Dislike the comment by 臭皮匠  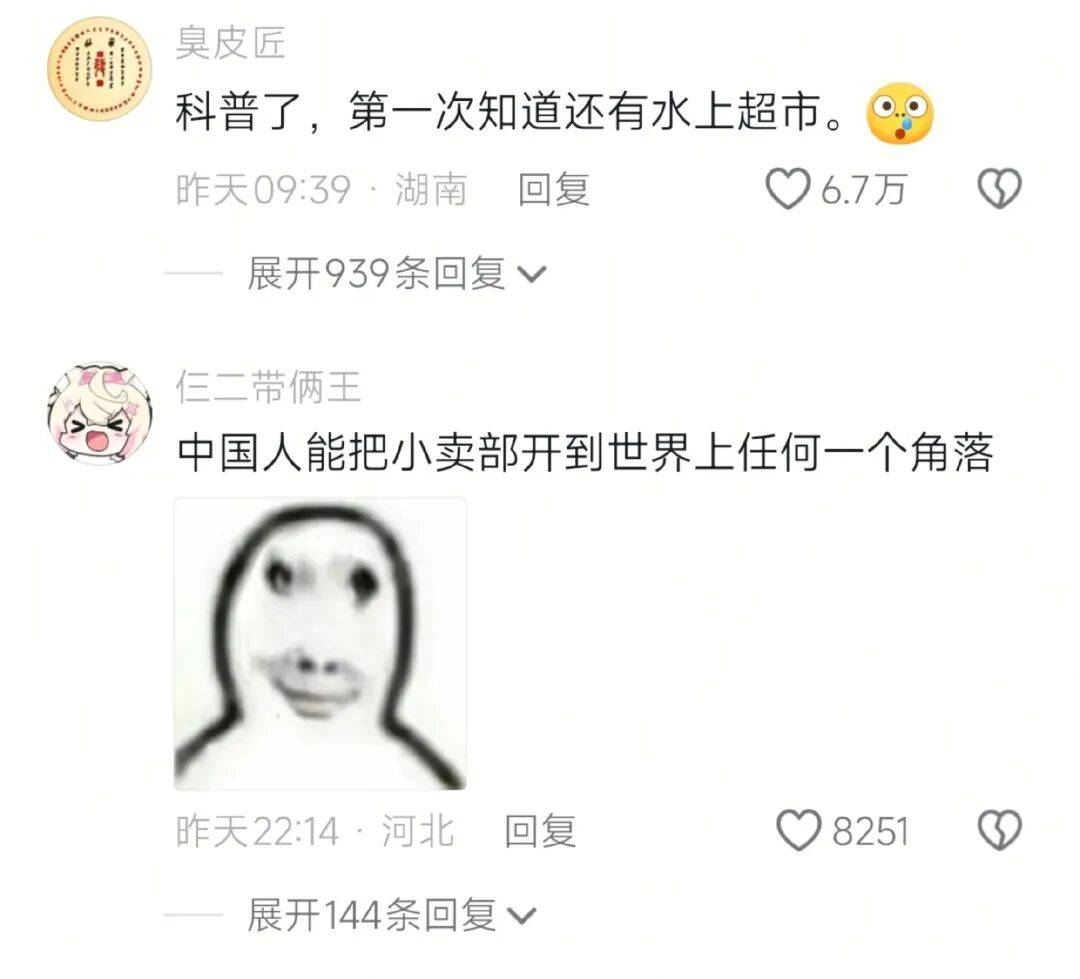[997, 188]
